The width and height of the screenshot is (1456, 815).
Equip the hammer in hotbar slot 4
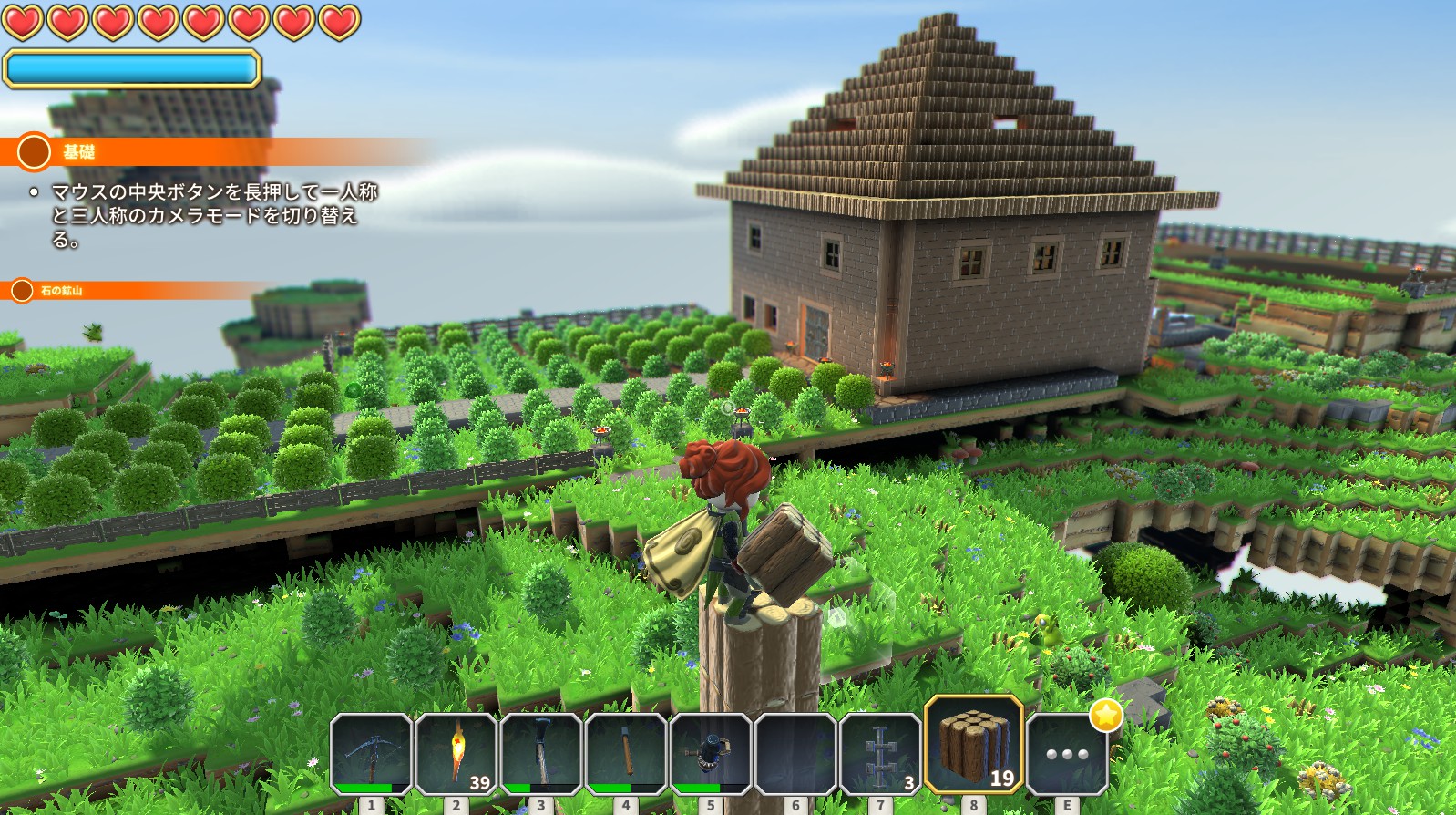(625, 754)
